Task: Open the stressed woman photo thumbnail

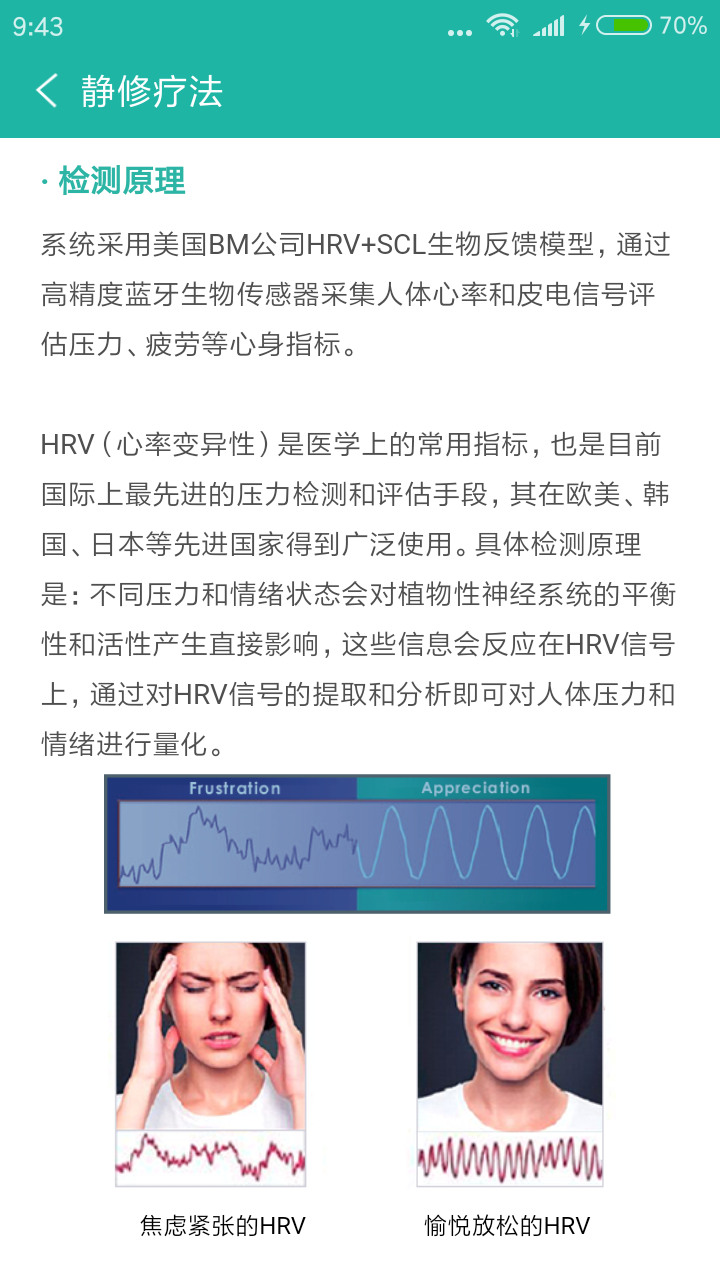Action: pos(210,1063)
